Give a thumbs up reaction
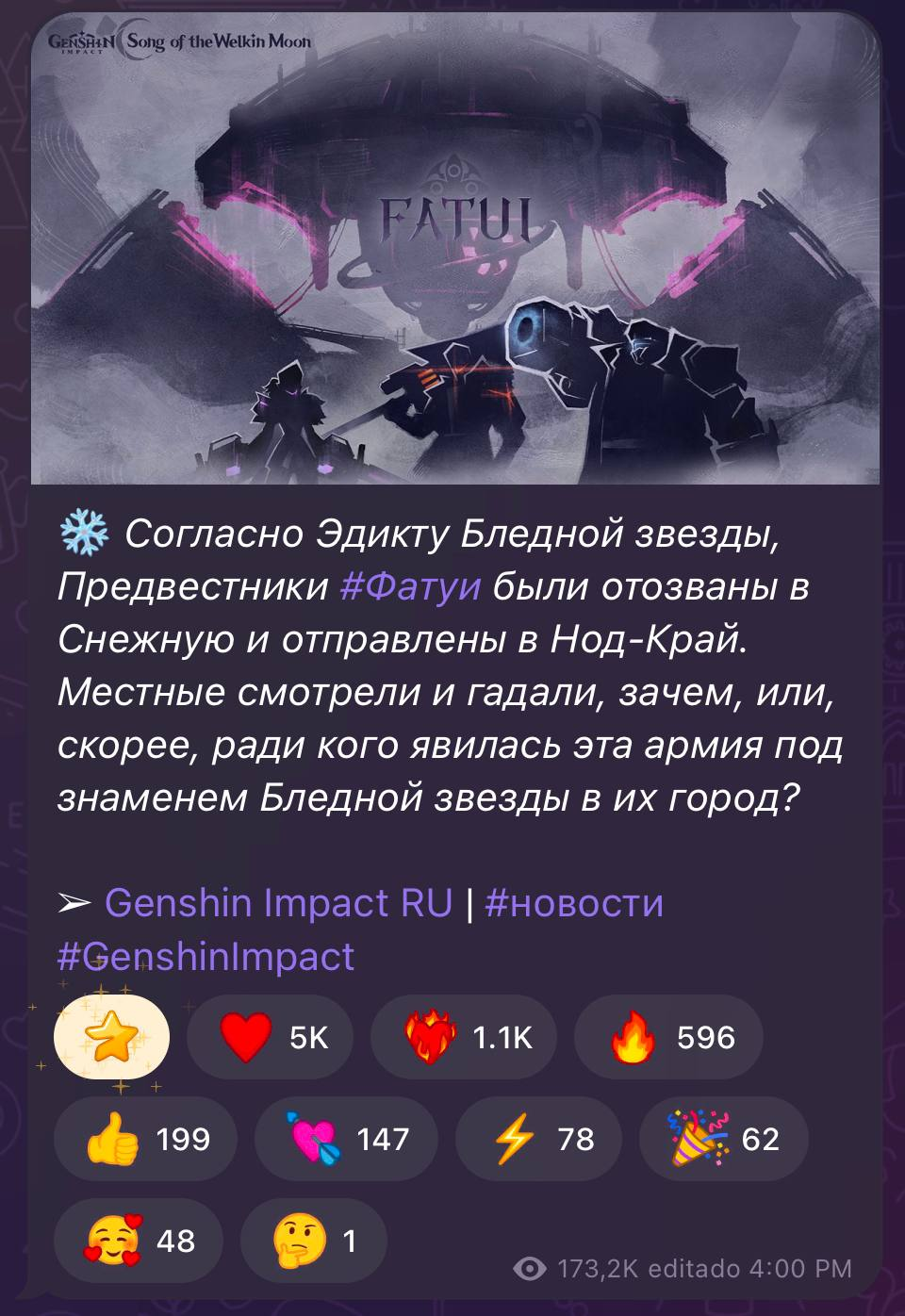 click(145, 1139)
